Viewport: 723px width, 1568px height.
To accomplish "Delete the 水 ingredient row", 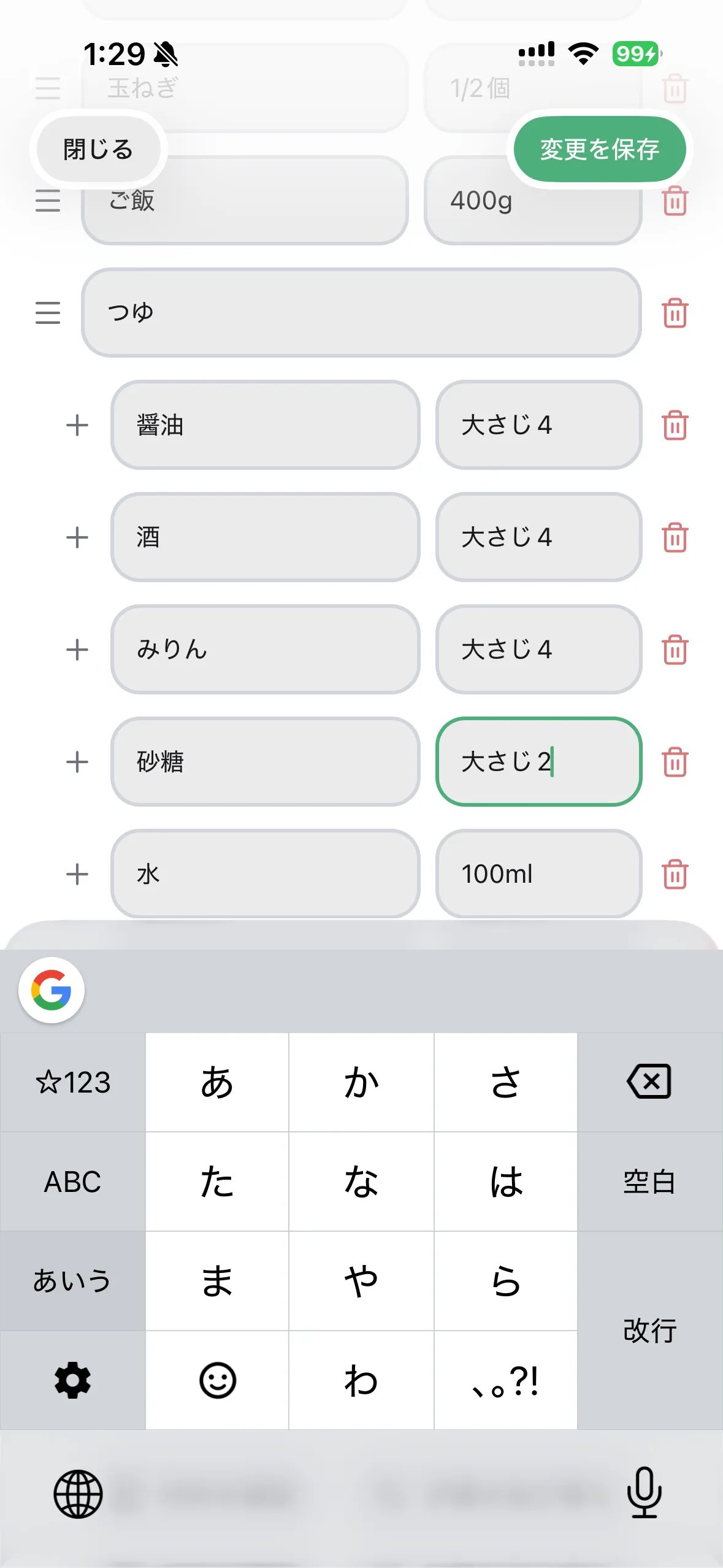I will click(x=675, y=874).
